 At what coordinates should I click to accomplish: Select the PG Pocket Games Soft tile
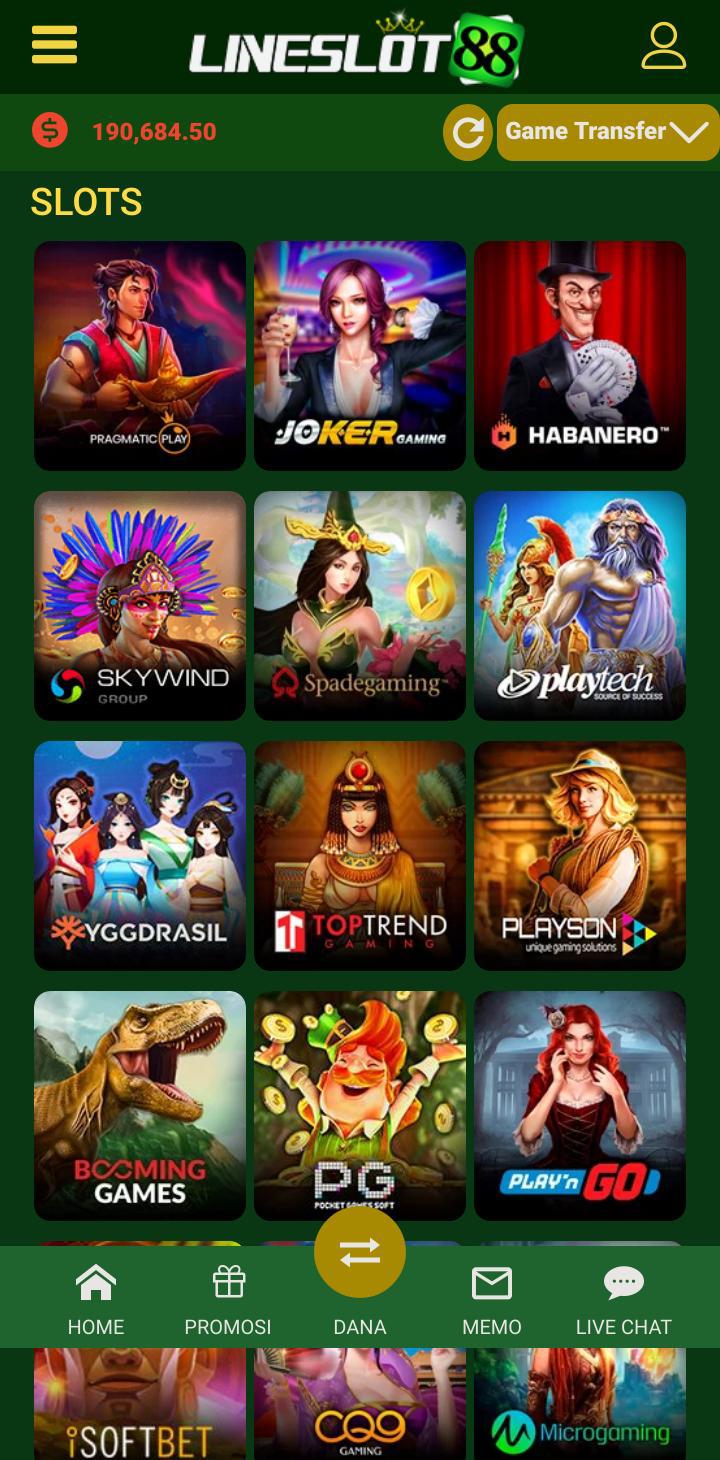click(360, 1105)
